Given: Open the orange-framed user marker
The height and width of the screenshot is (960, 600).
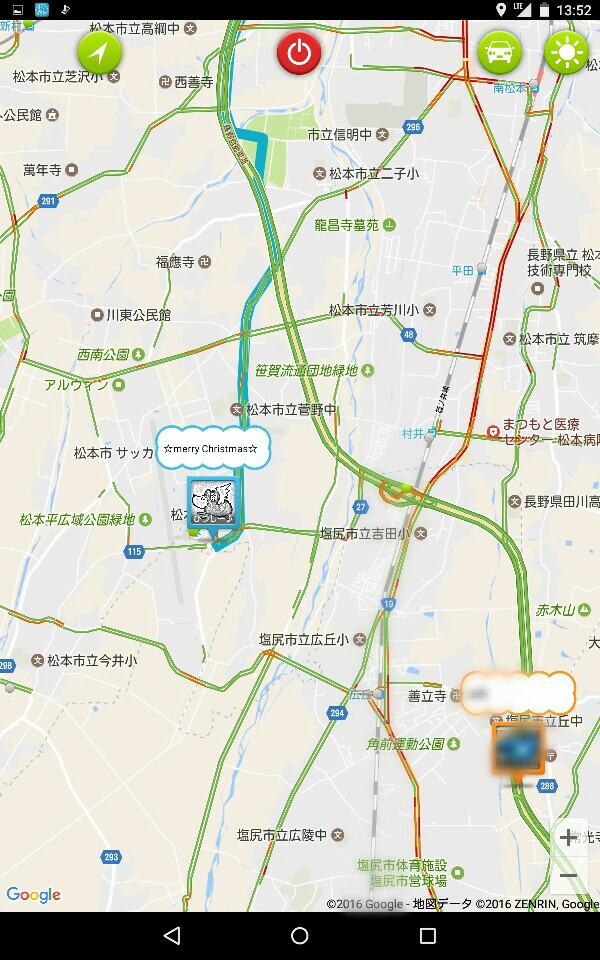Looking at the screenshot, I should (517, 750).
